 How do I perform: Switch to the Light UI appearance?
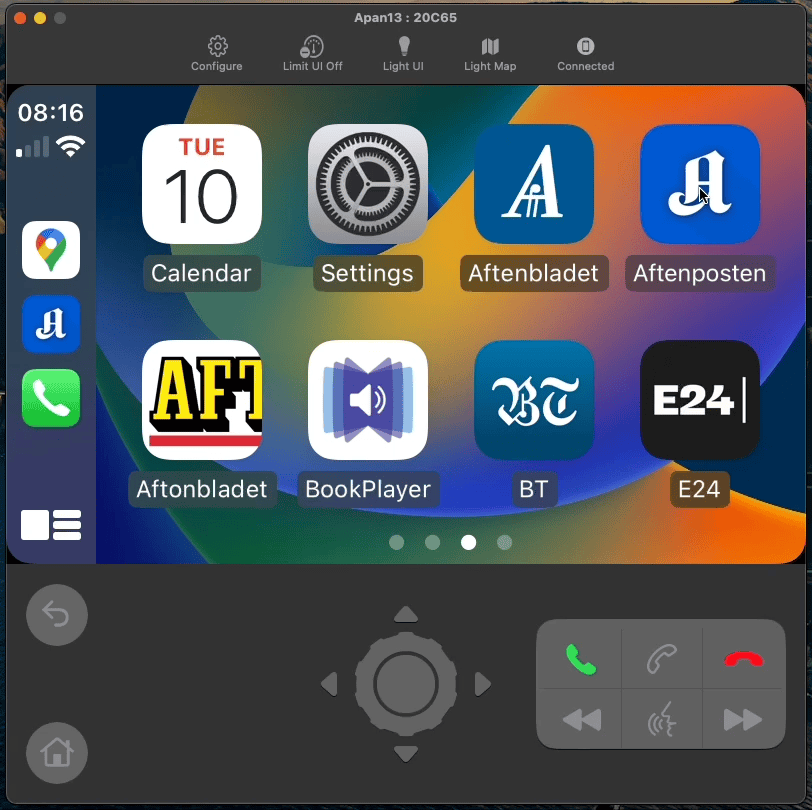point(403,54)
